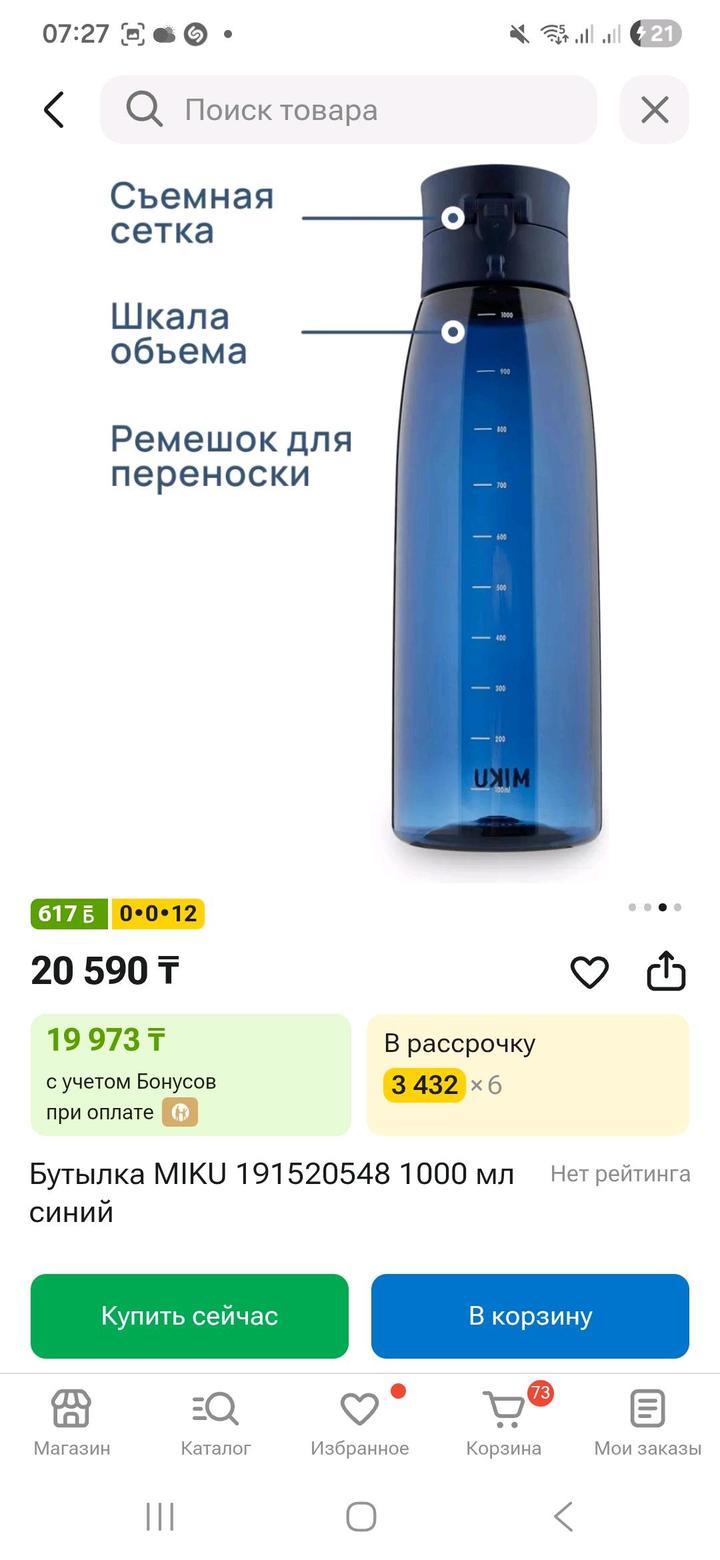Tap Купить сейчас to buy now
The image size is (720, 1560).
[190, 1316]
